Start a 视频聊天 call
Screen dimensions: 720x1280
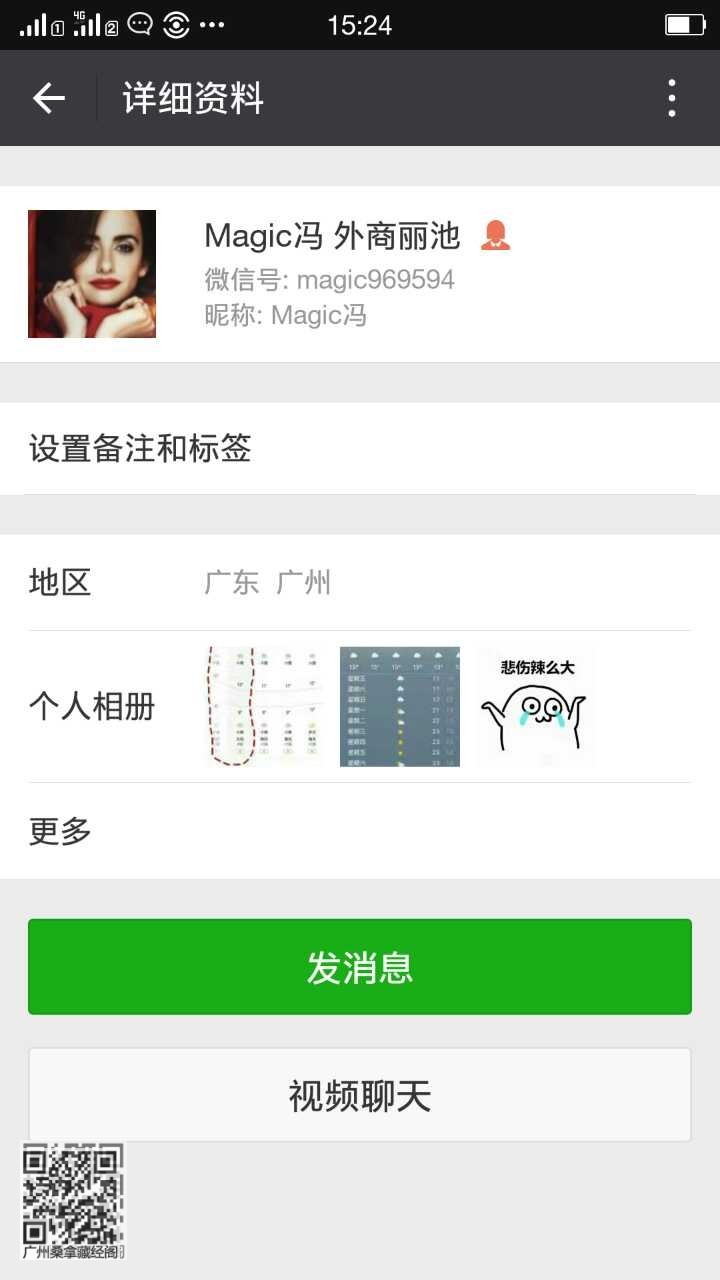[360, 1095]
